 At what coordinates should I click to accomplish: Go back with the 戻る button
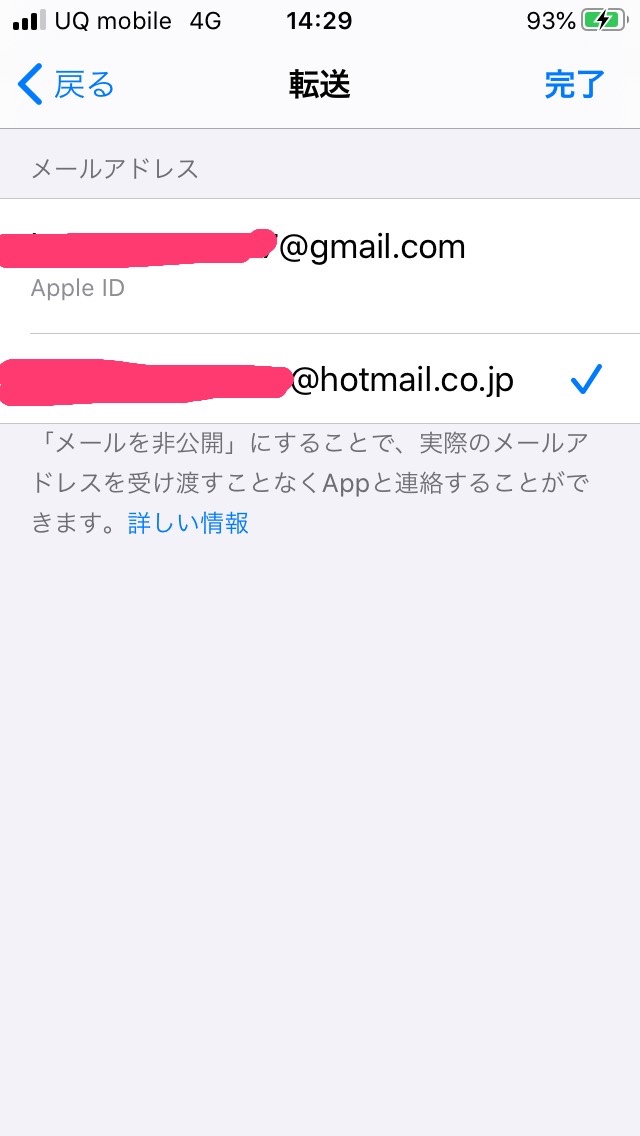(67, 86)
